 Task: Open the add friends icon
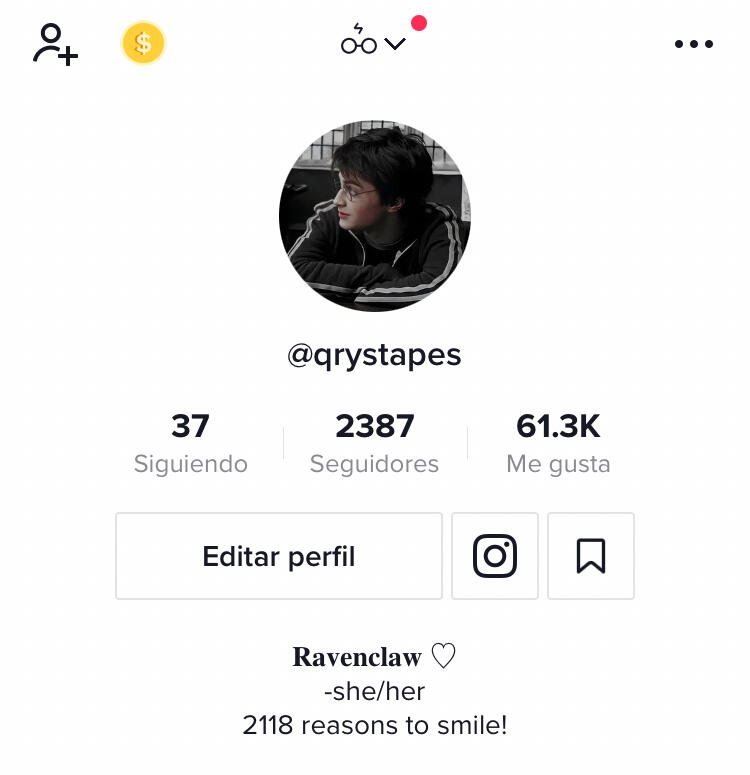click(x=55, y=44)
